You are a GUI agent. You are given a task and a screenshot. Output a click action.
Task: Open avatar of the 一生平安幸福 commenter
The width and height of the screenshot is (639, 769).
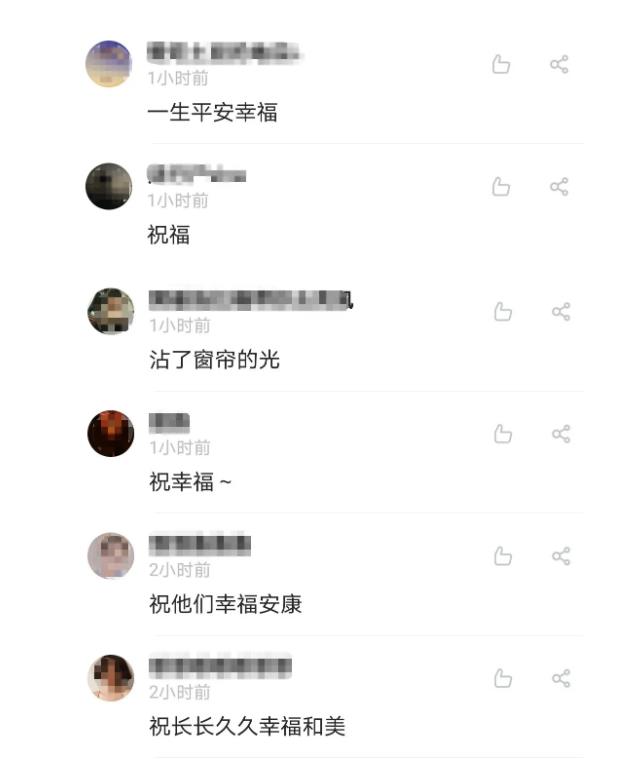[x=109, y=64]
